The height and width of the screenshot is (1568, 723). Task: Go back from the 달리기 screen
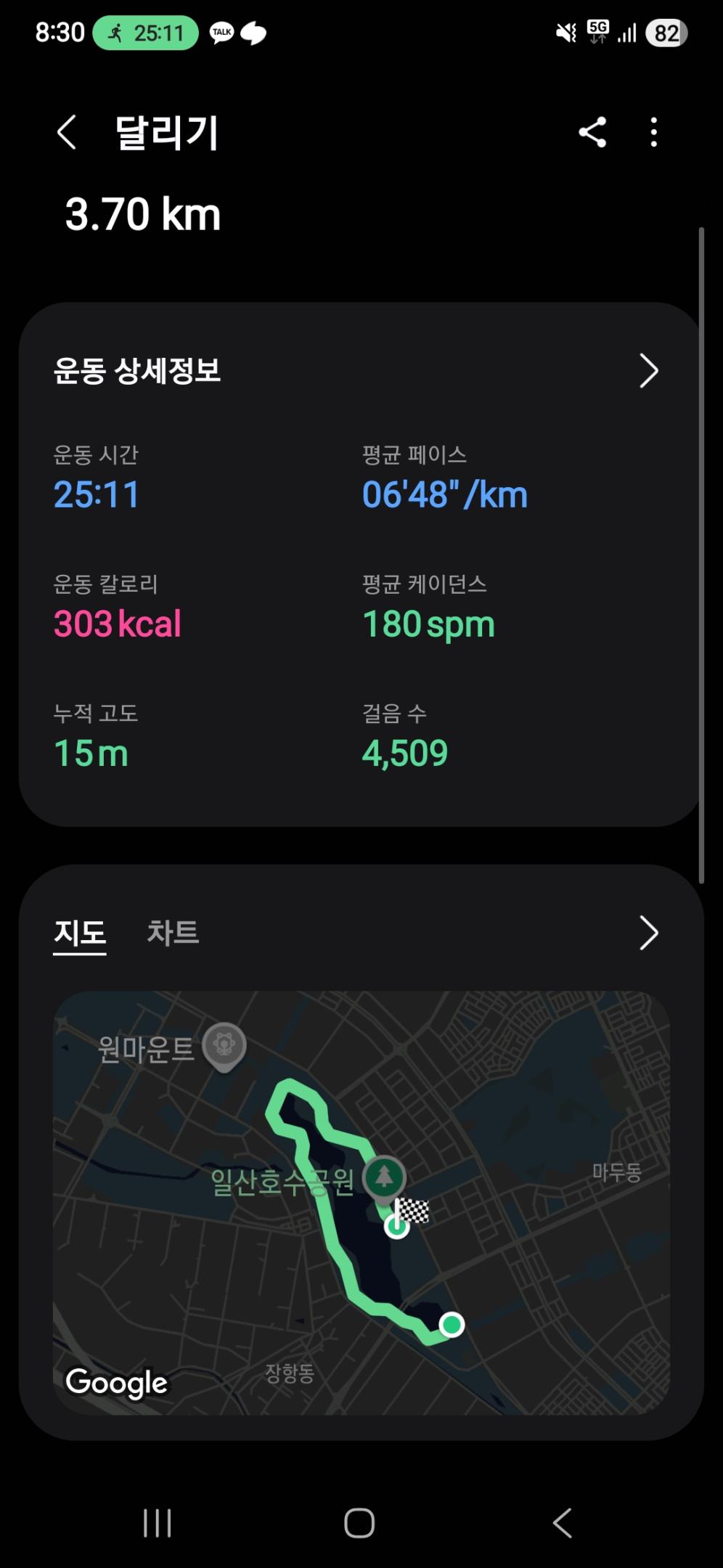click(67, 133)
